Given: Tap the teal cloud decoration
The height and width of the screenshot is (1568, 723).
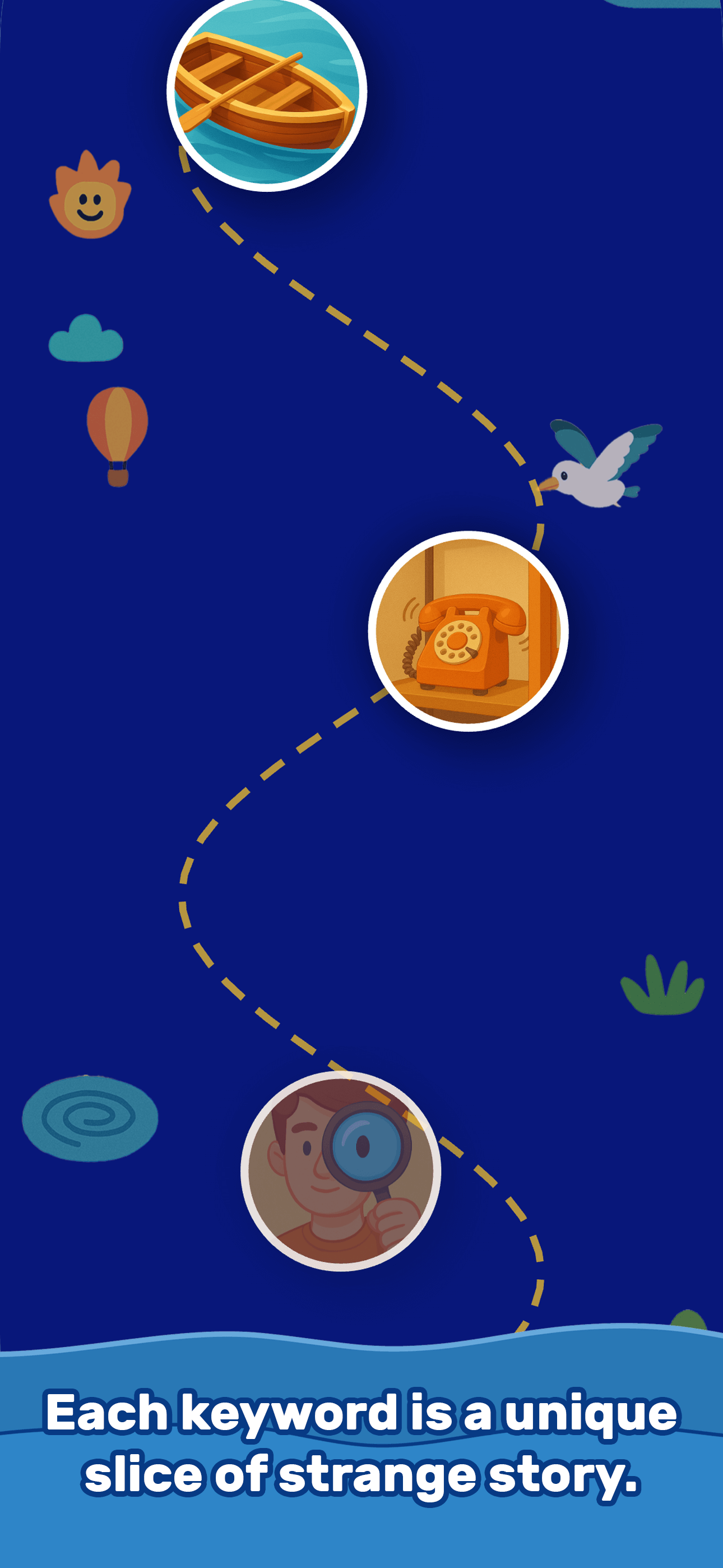Looking at the screenshot, I should [85, 341].
